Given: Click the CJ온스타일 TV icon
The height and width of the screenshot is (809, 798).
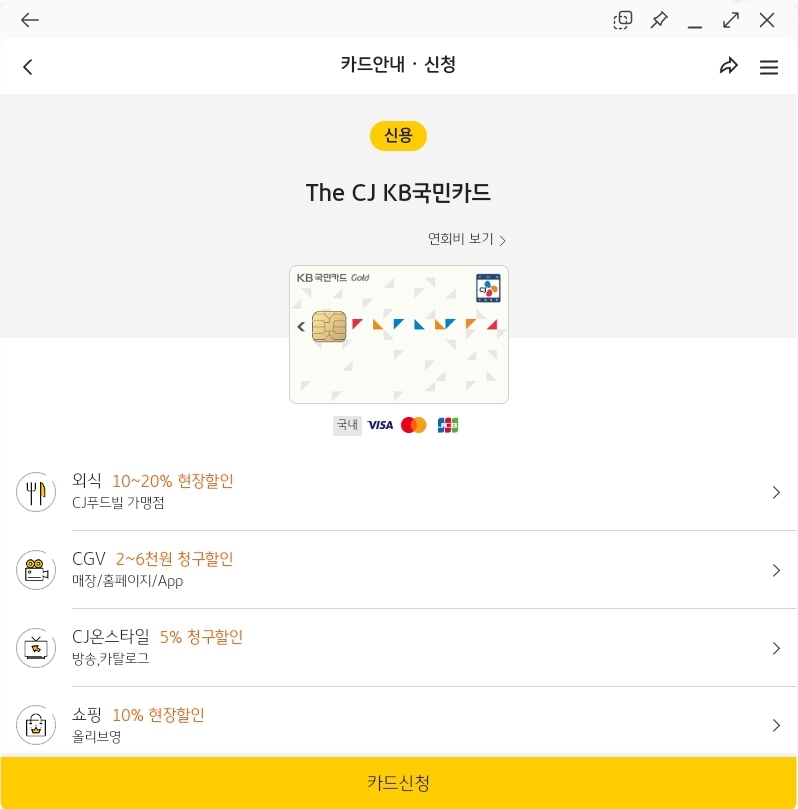Looking at the screenshot, I should click(36, 647).
